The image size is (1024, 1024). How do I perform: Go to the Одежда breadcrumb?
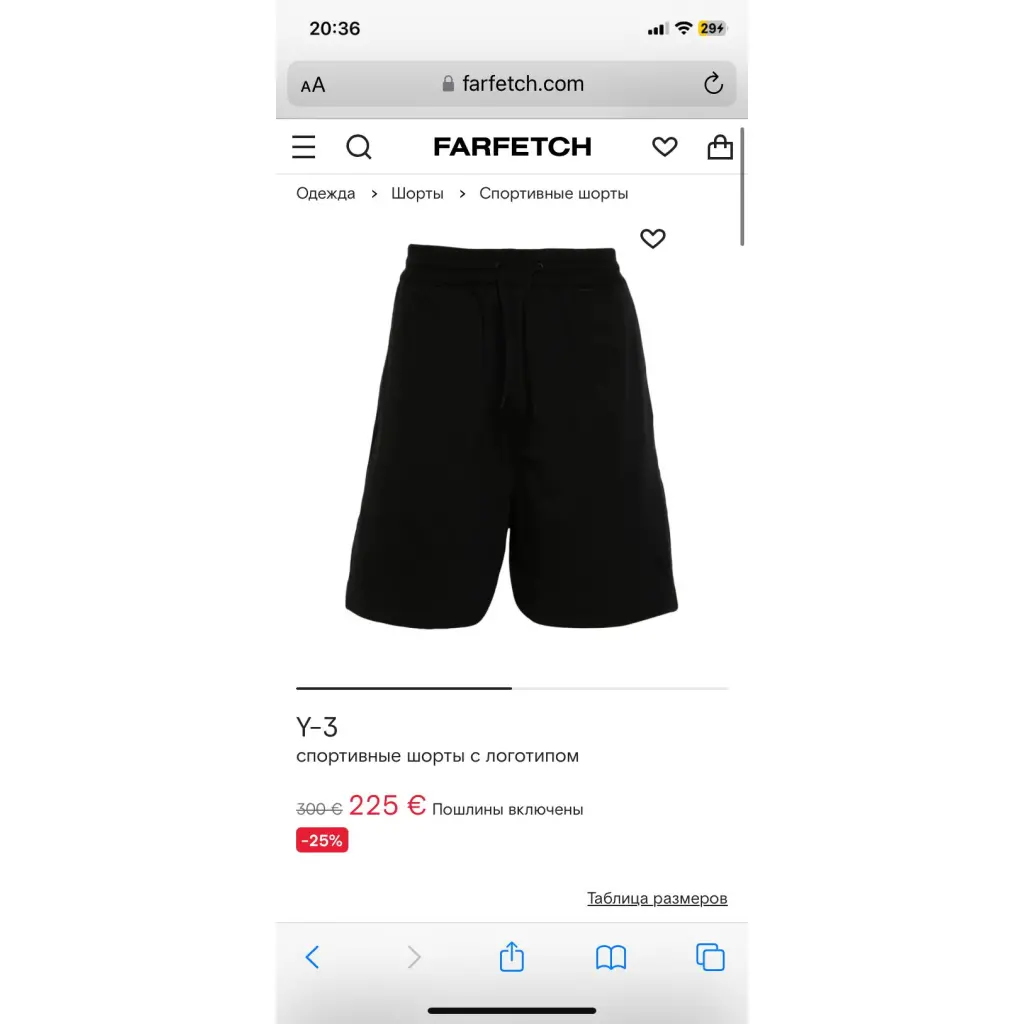point(326,194)
